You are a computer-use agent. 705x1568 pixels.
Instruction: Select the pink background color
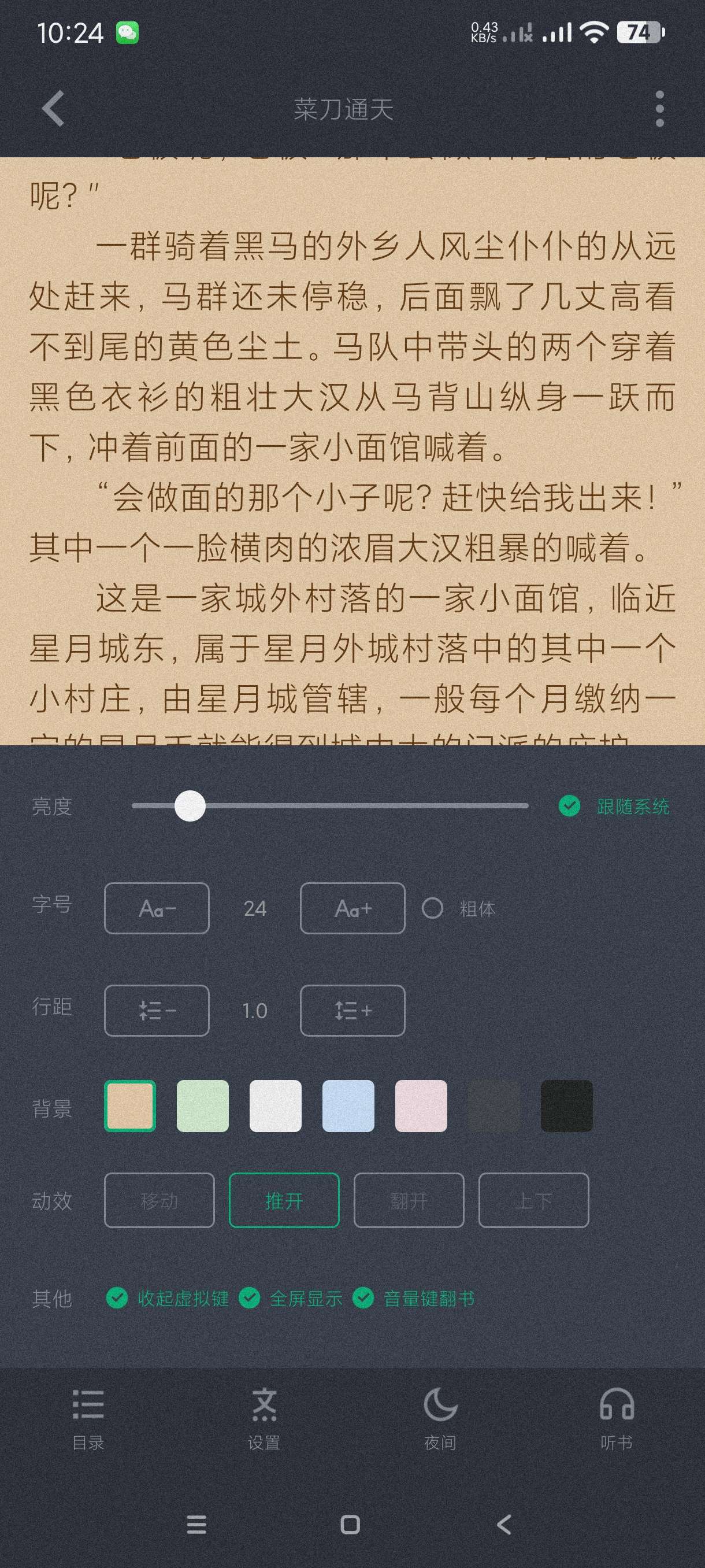tap(421, 1106)
